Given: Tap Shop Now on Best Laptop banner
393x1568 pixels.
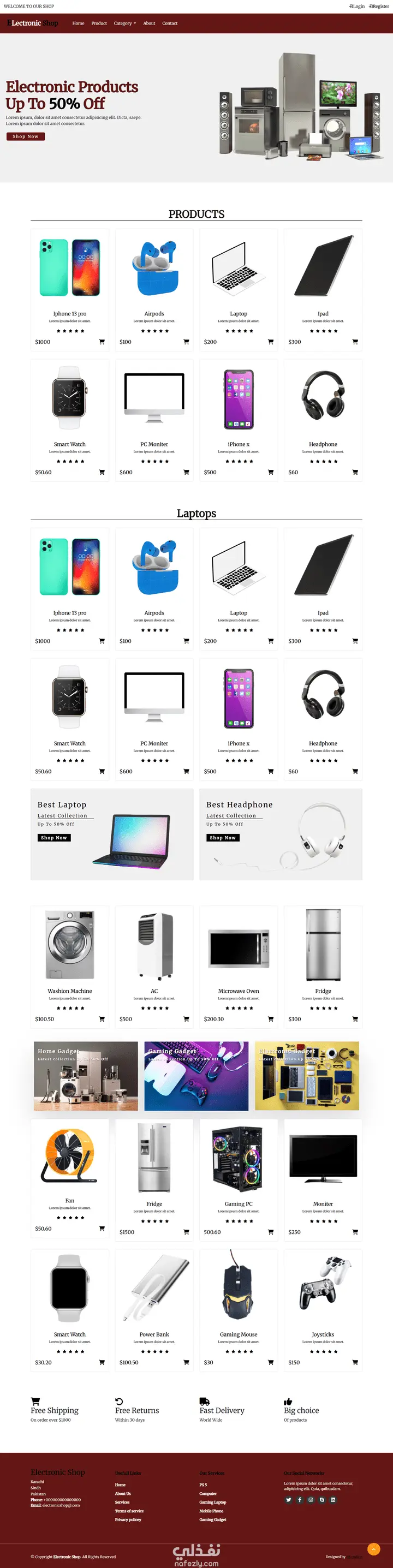Looking at the screenshot, I should (x=53, y=838).
